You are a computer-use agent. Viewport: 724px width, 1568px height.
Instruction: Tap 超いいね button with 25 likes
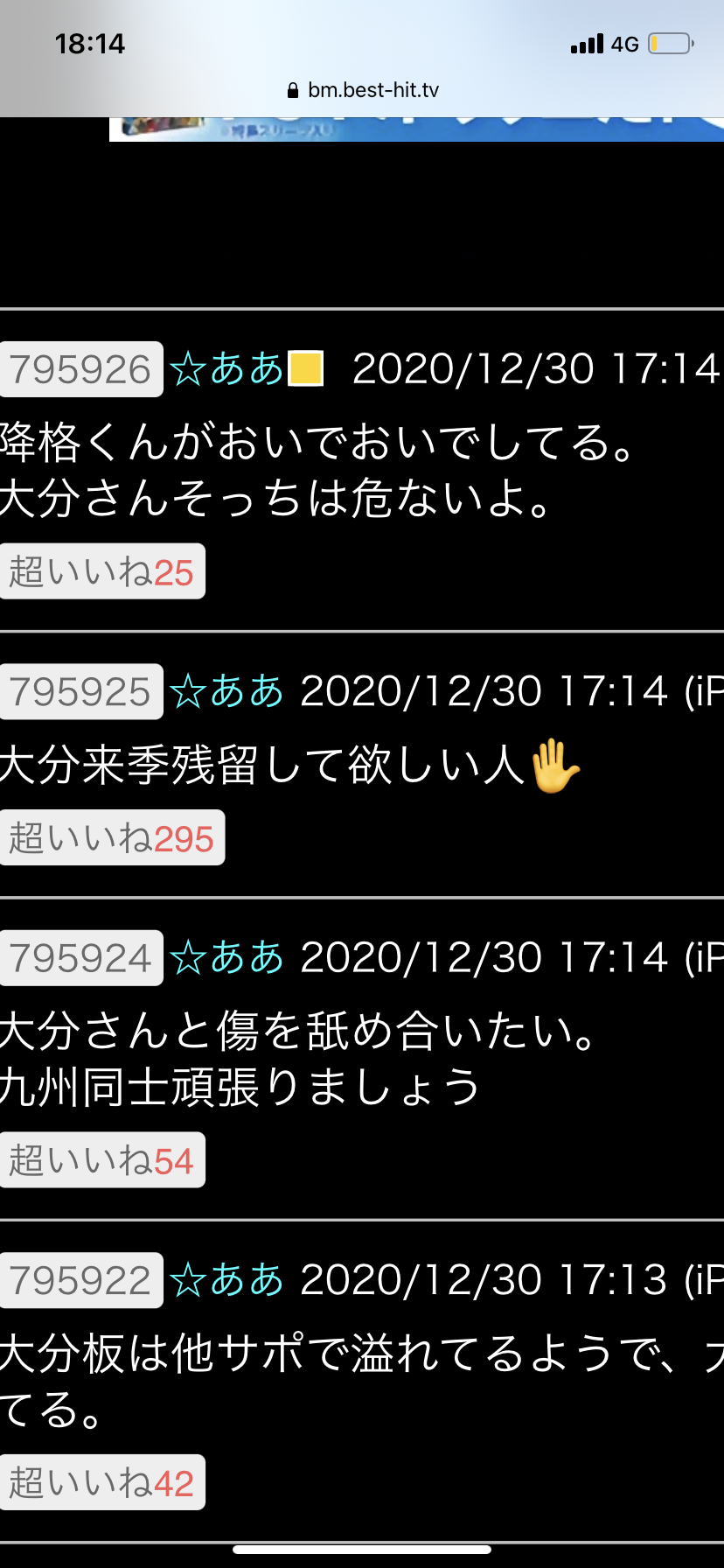tap(101, 572)
